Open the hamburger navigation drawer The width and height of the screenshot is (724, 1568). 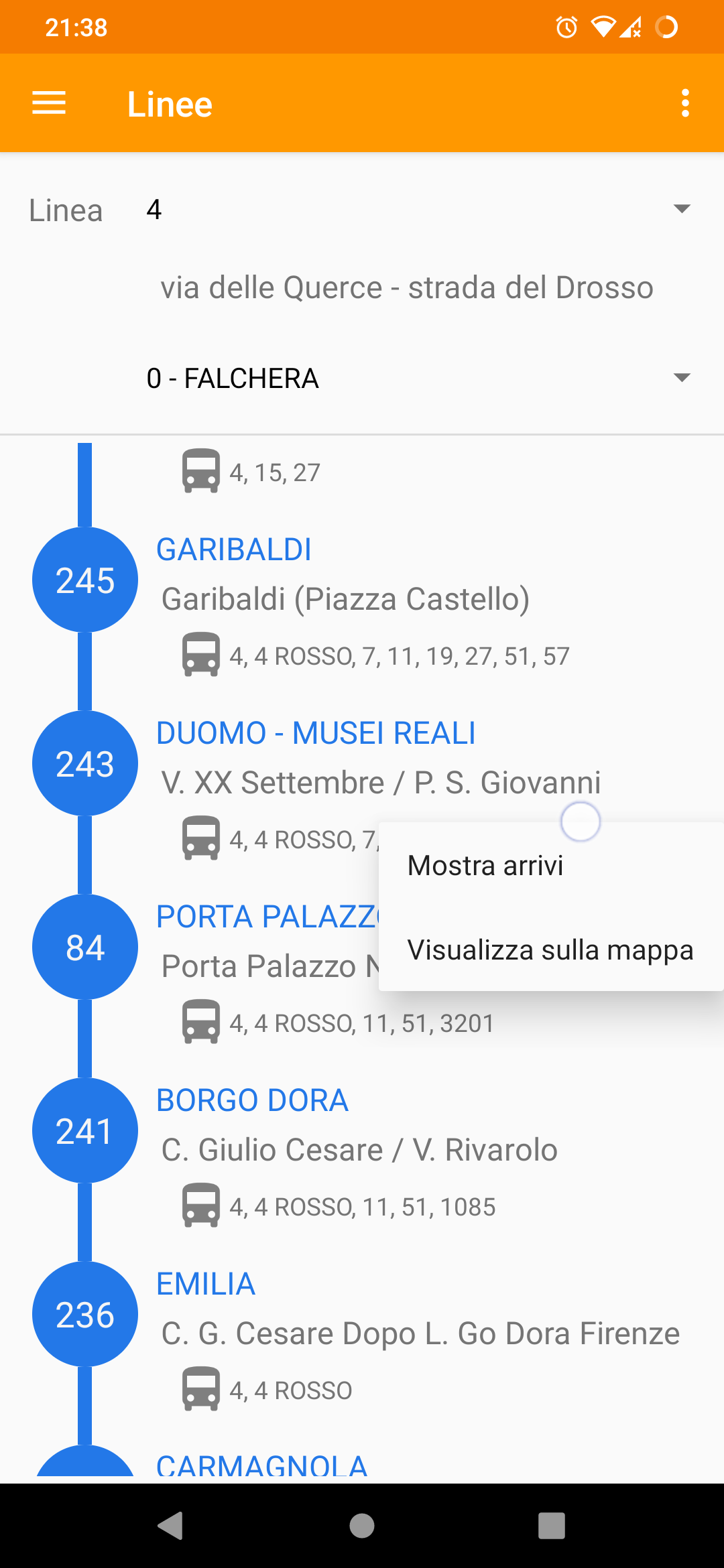(49, 103)
